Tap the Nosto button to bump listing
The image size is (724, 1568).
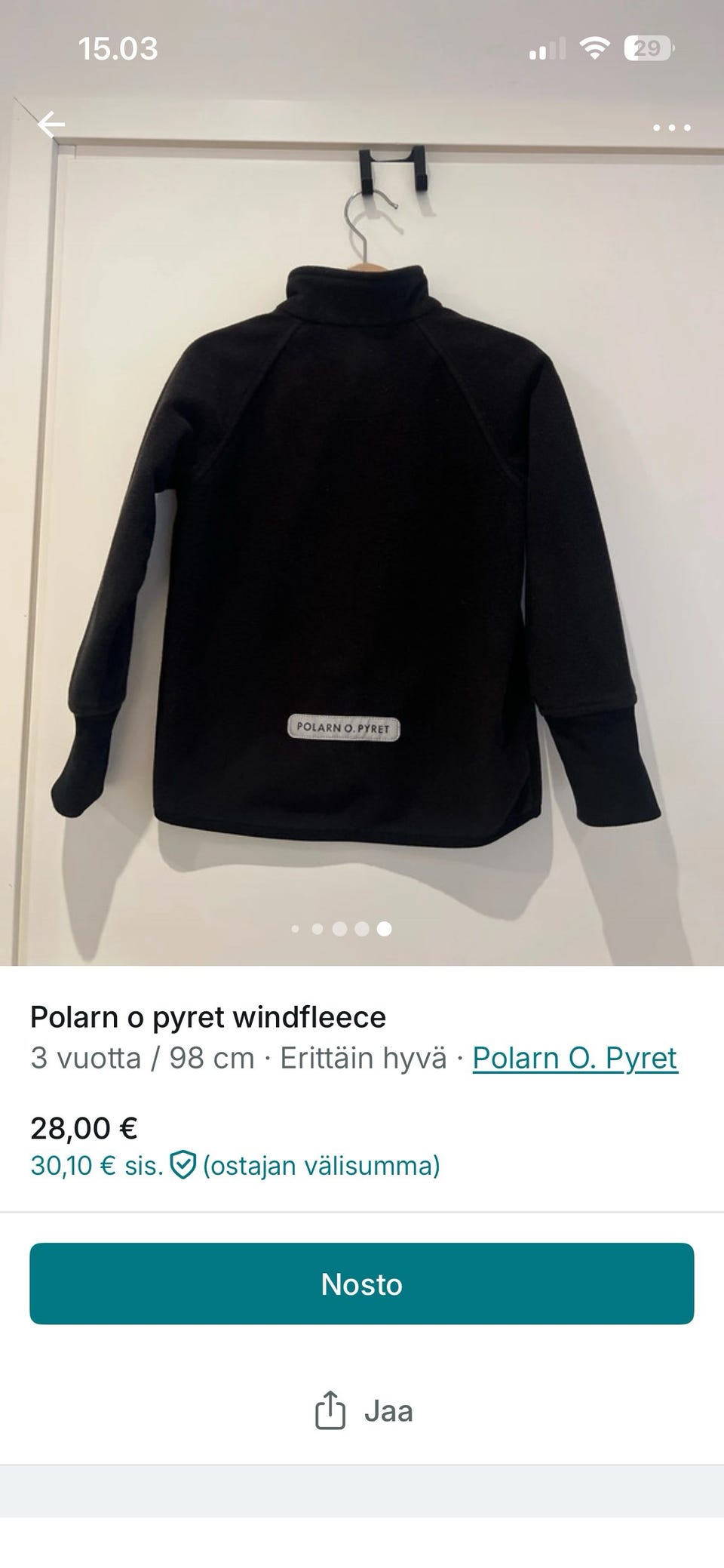click(x=362, y=1284)
